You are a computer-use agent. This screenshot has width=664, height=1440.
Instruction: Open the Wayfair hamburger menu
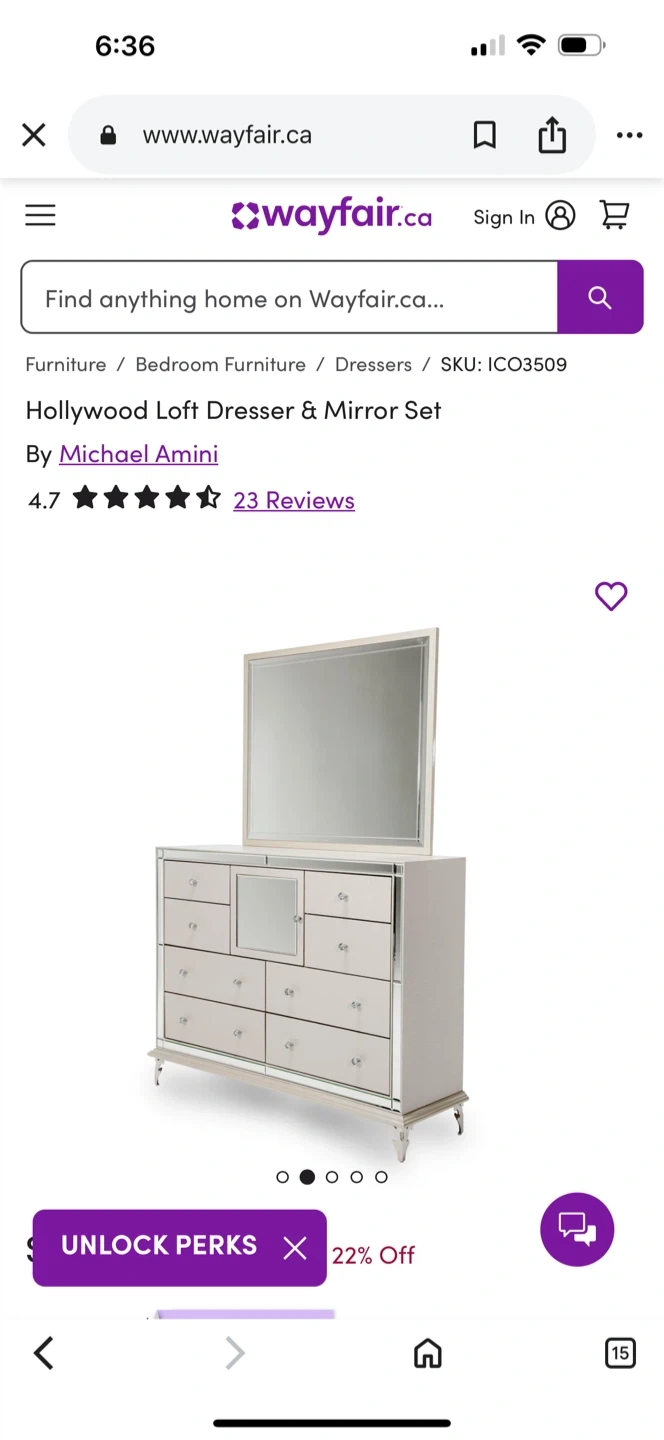(x=40, y=215)
